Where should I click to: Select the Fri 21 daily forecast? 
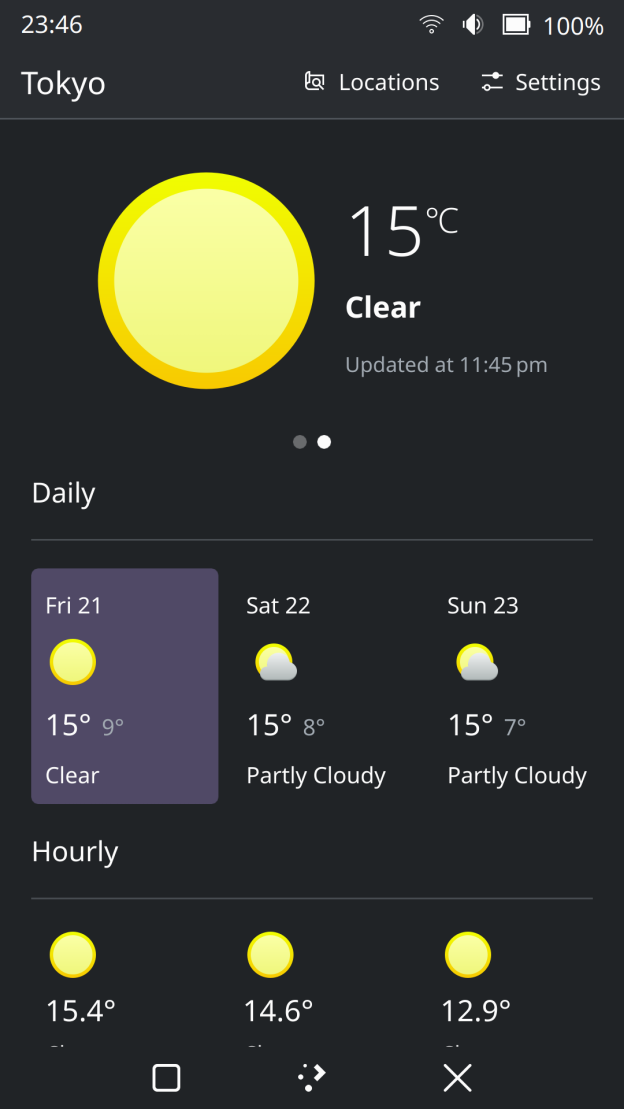point(125,686)
